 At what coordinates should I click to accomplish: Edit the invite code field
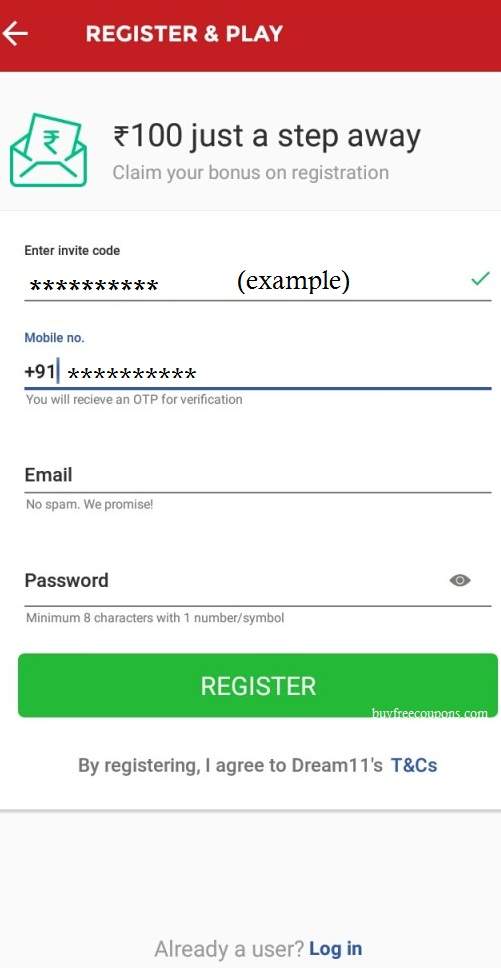[258, 283]
